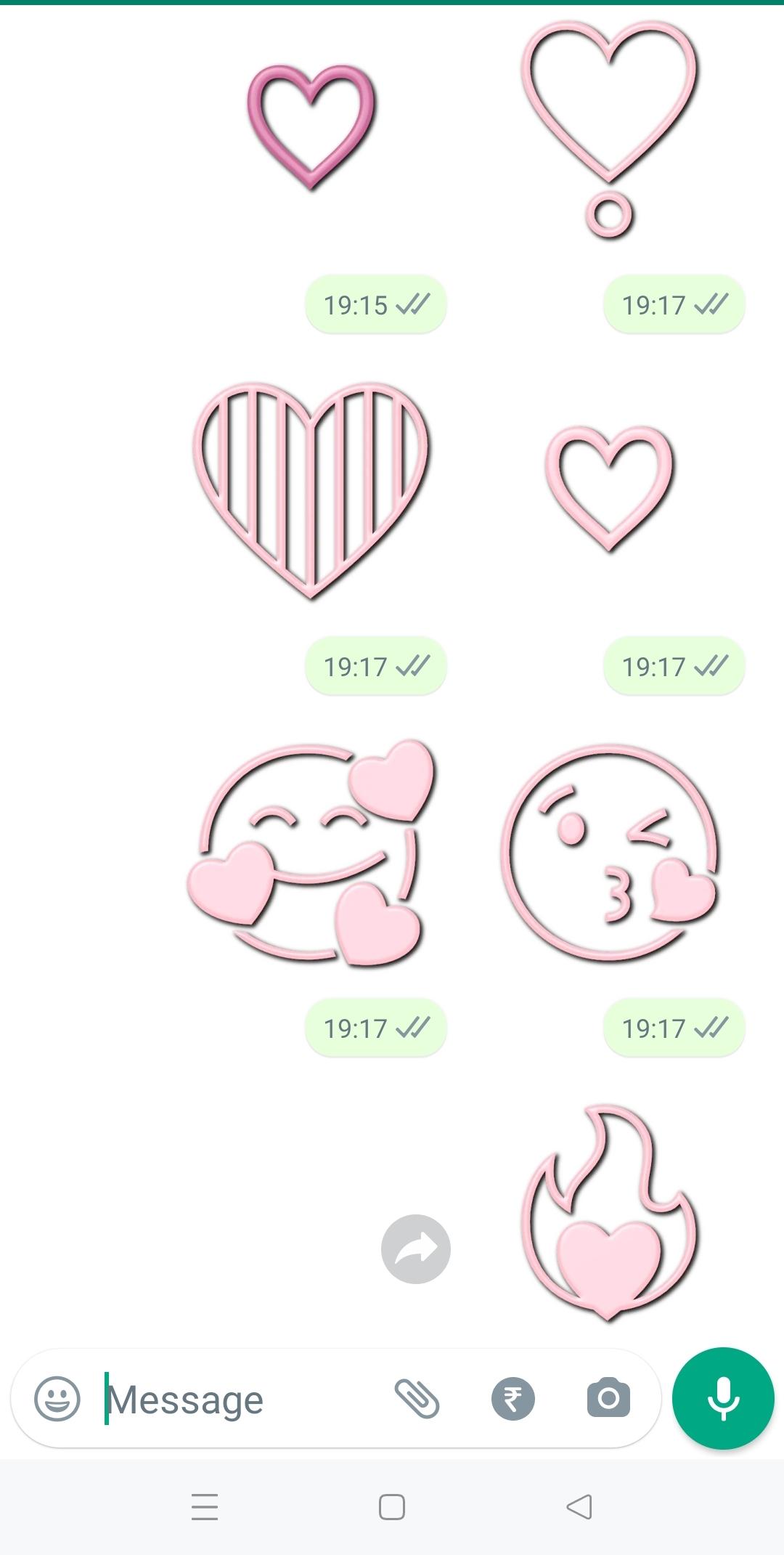
Task: Go back using system back button
Action: (579, 1507)
